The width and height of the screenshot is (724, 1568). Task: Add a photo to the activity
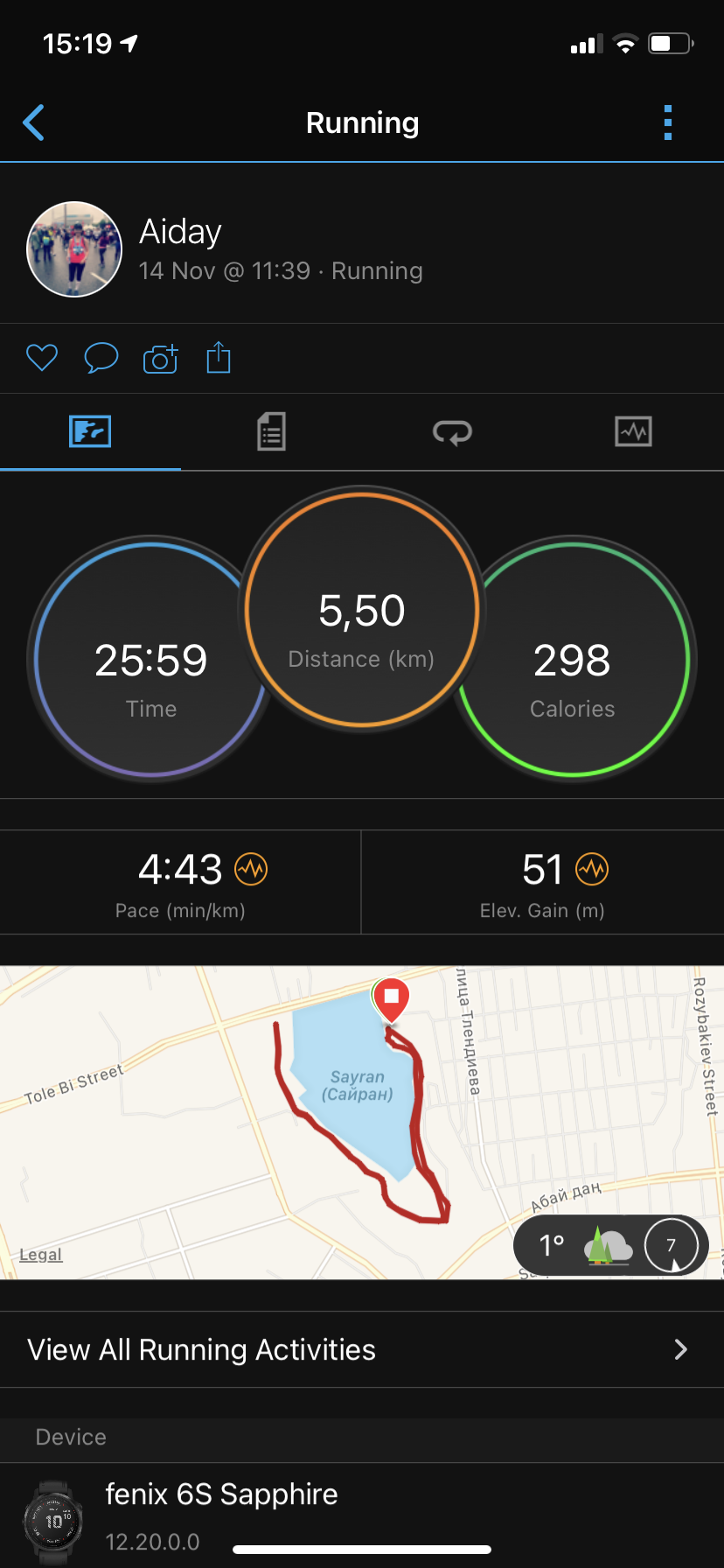(160, 358)
